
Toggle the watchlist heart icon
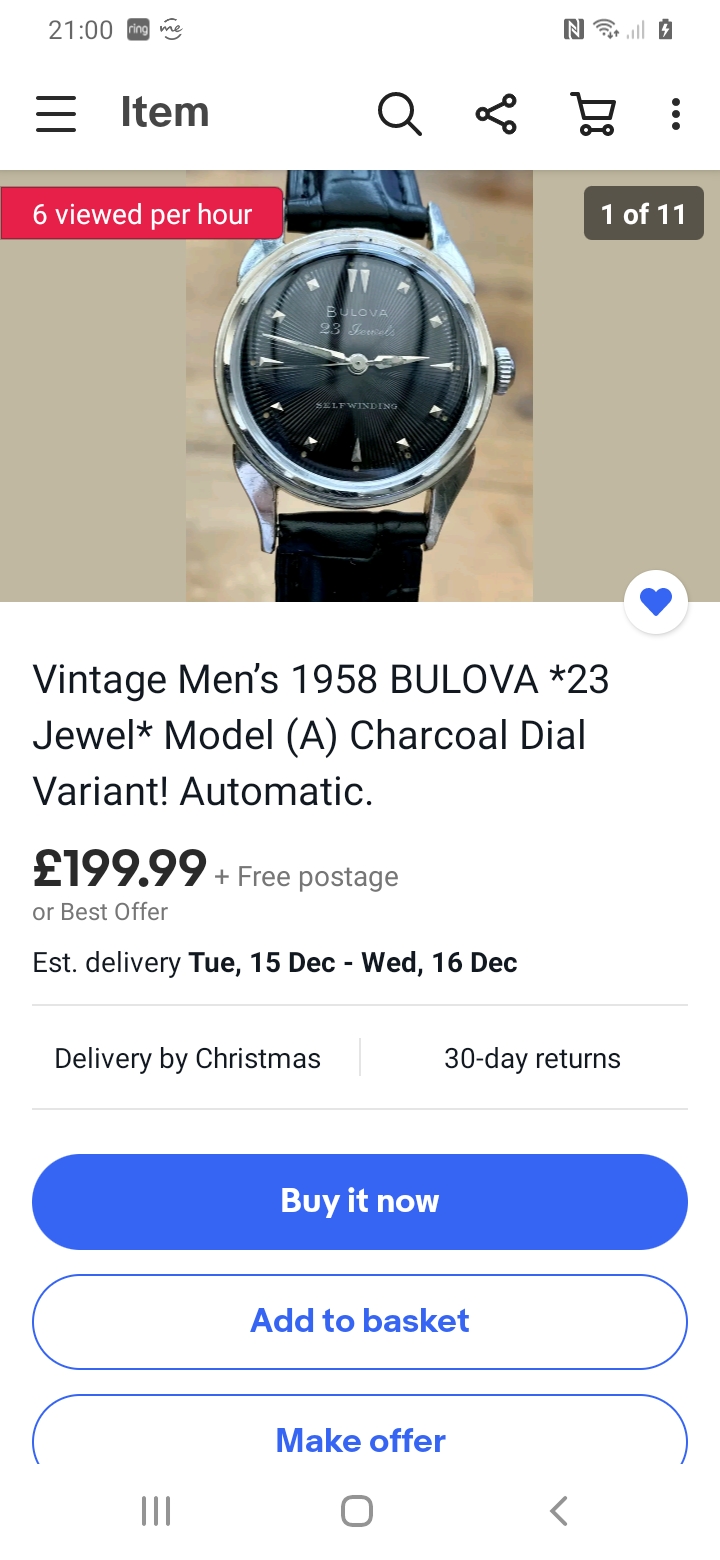656,602
